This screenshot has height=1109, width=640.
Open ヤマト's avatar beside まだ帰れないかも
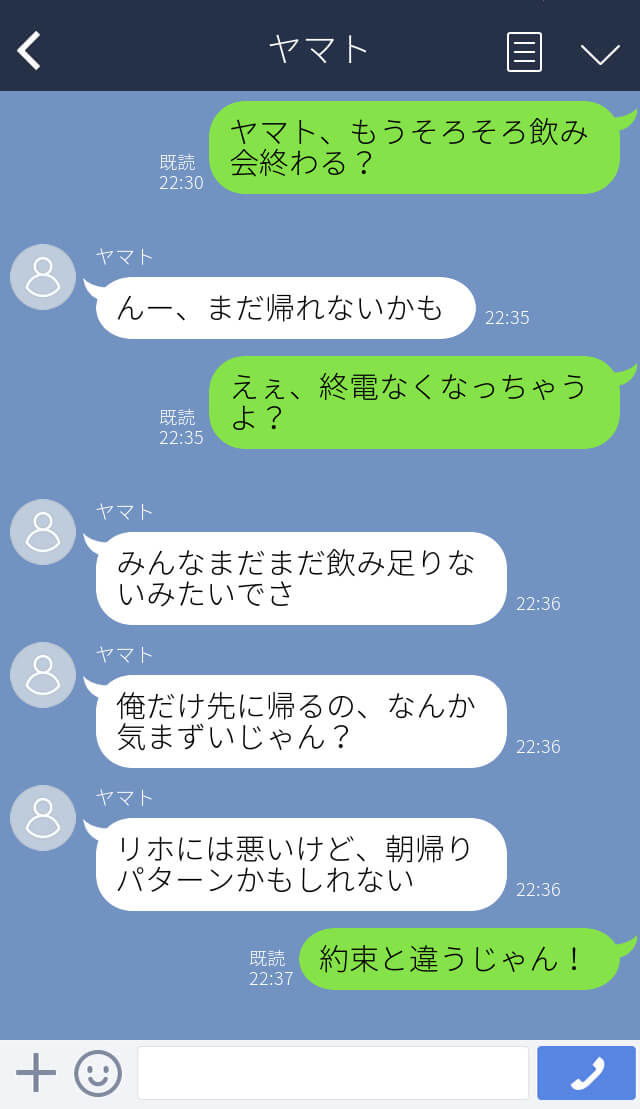pos(43,277)
